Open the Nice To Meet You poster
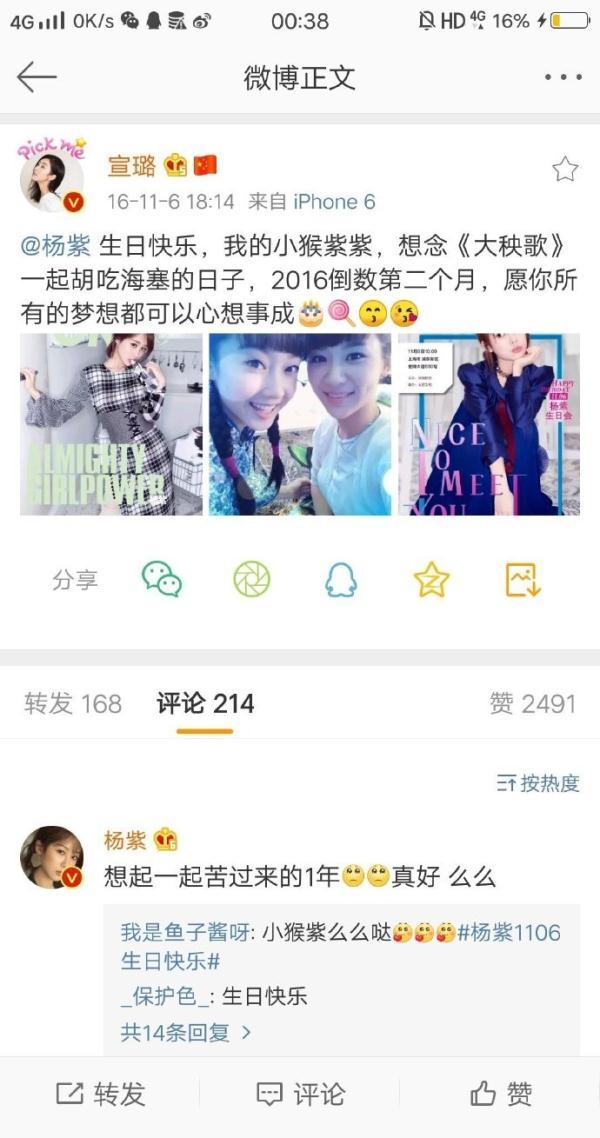600x1138 pixels. click(489, 424)
